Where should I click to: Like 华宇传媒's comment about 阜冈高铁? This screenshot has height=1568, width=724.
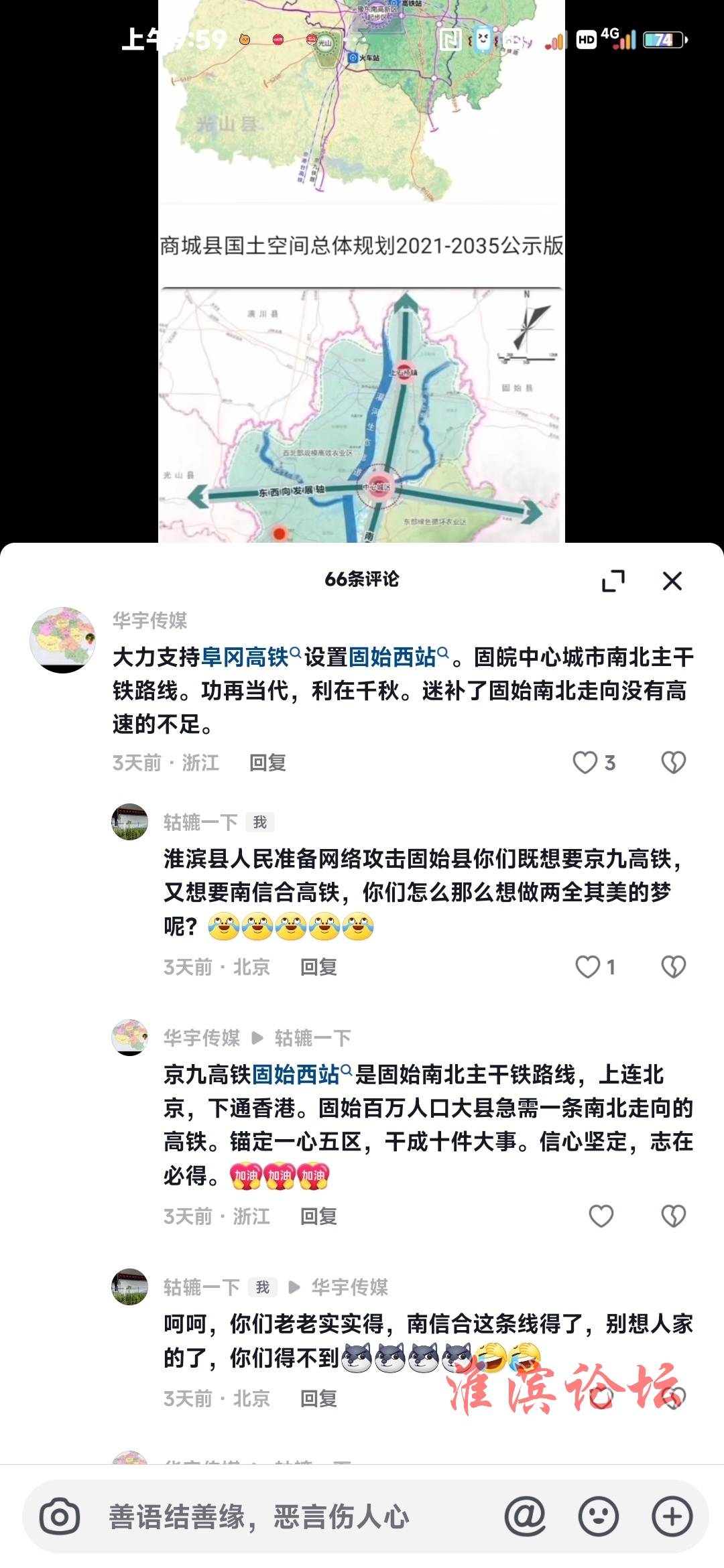585,763
